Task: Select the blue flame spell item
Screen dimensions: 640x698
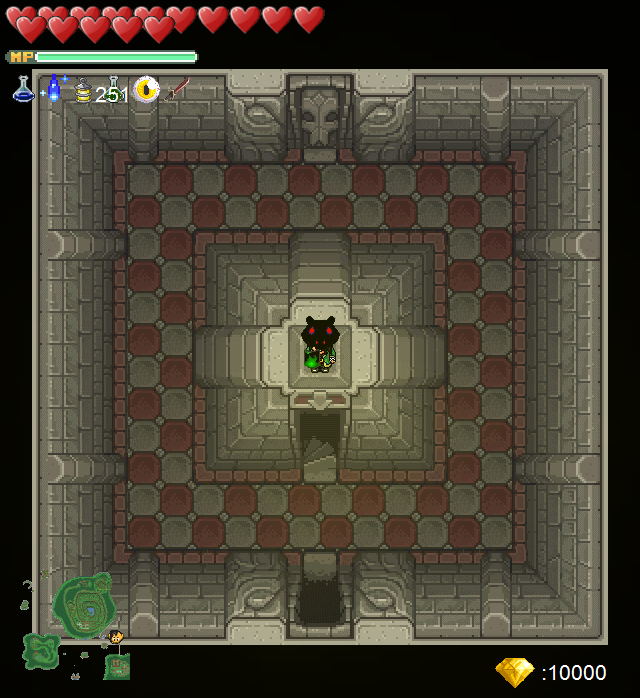Action: coord(54,89)
